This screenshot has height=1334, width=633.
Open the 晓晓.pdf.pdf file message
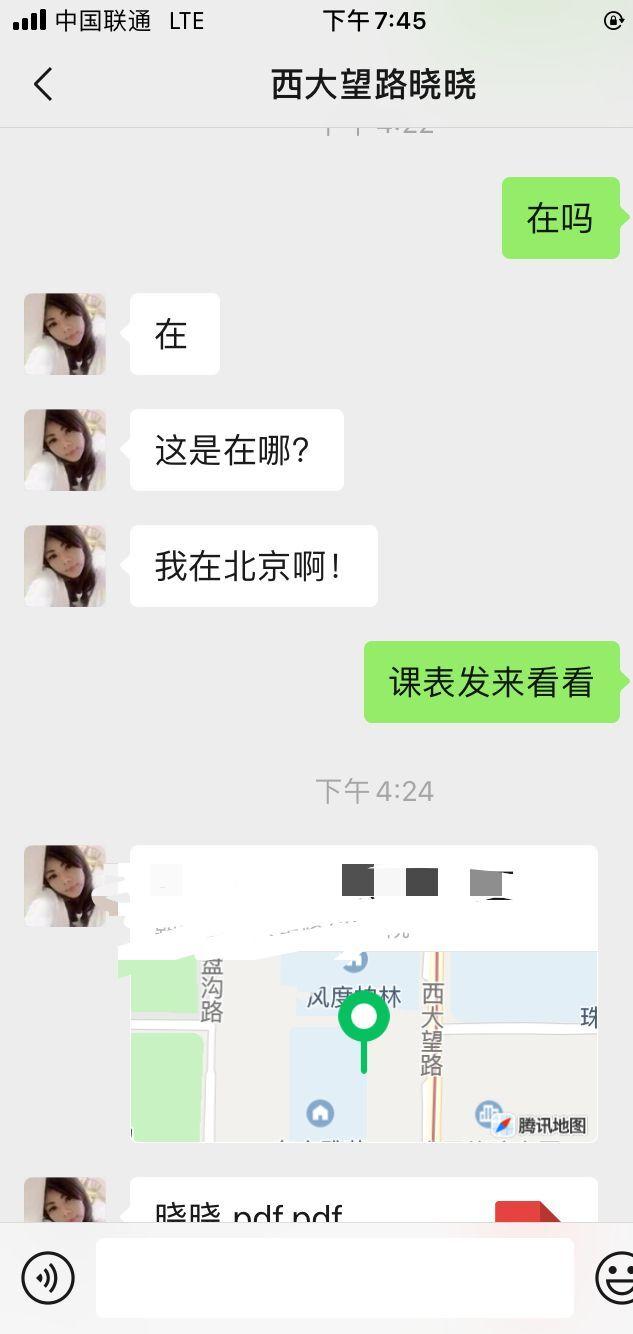pos(364,1203)
